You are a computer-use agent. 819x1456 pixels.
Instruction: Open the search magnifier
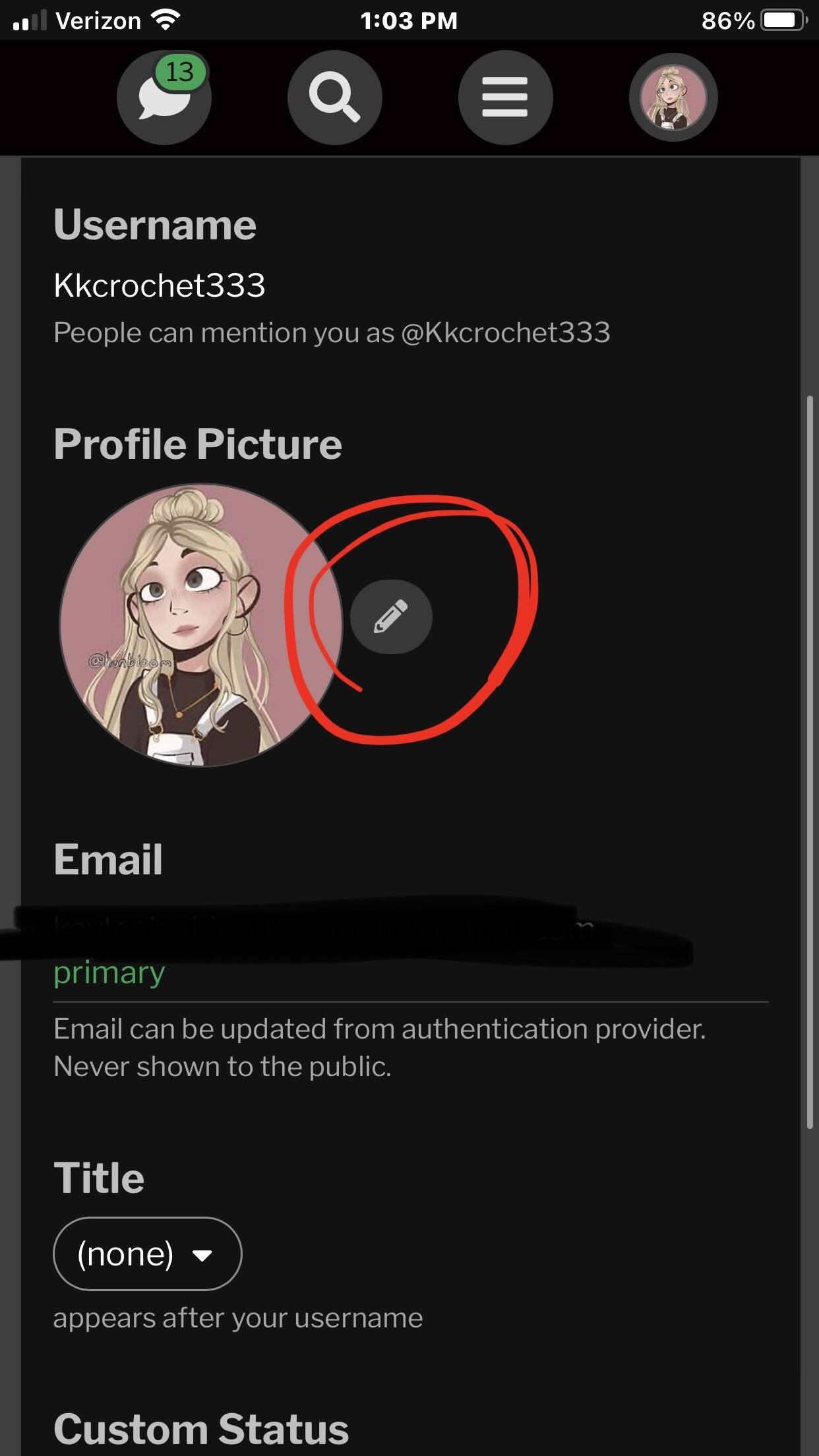coord(334,98)
